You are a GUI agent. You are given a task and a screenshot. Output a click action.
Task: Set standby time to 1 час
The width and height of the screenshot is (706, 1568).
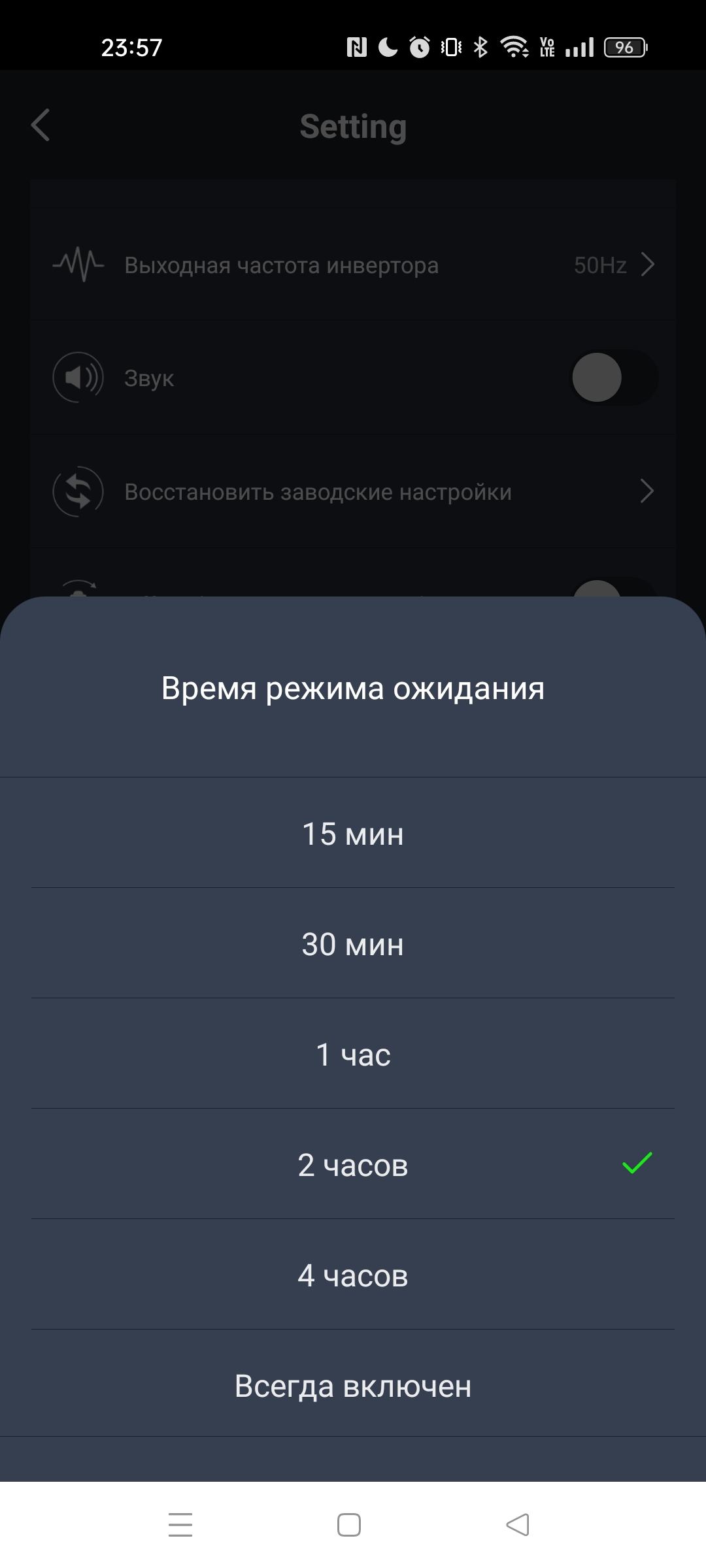pos(353,1054)
